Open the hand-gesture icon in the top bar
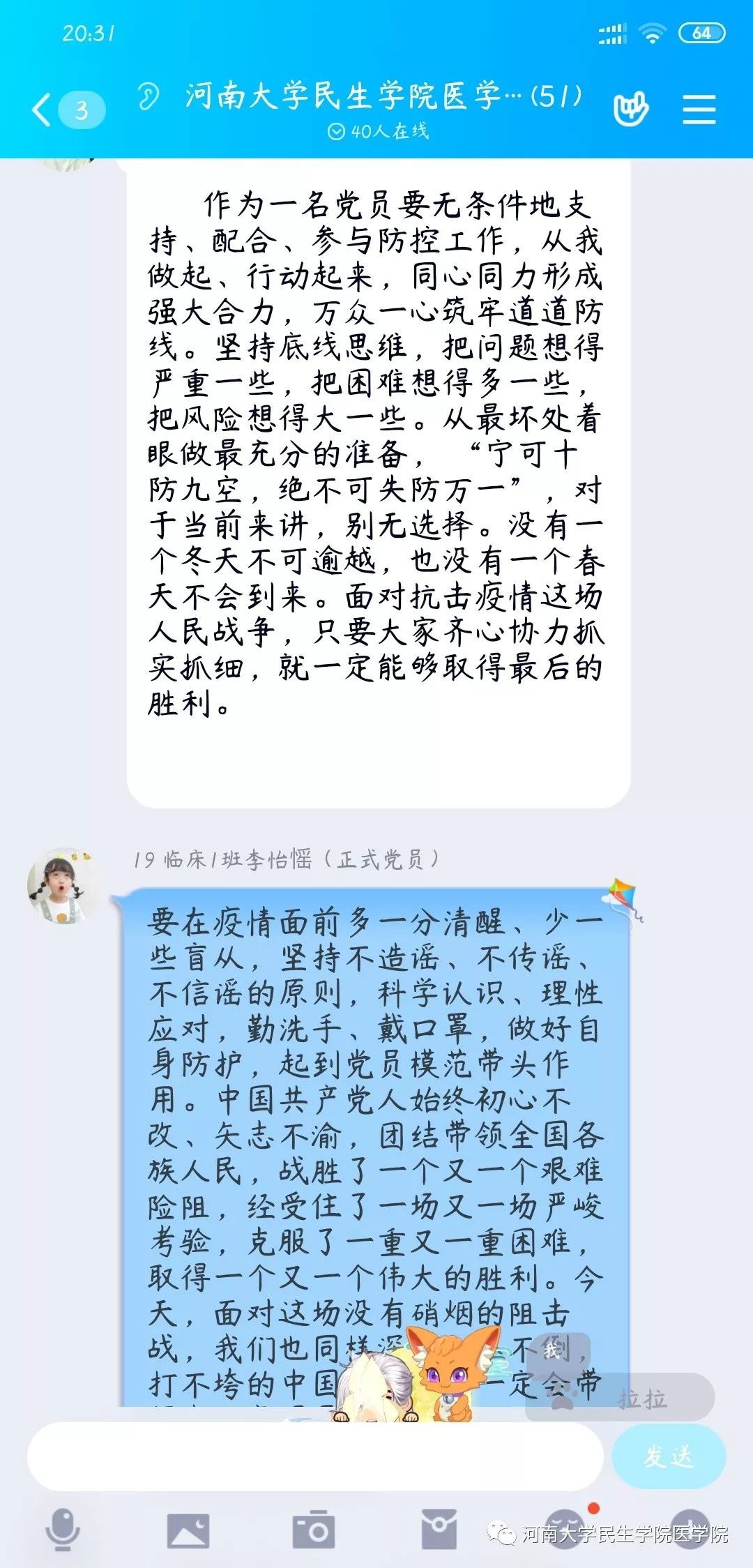753x1568 pixels. pos(630,110)
